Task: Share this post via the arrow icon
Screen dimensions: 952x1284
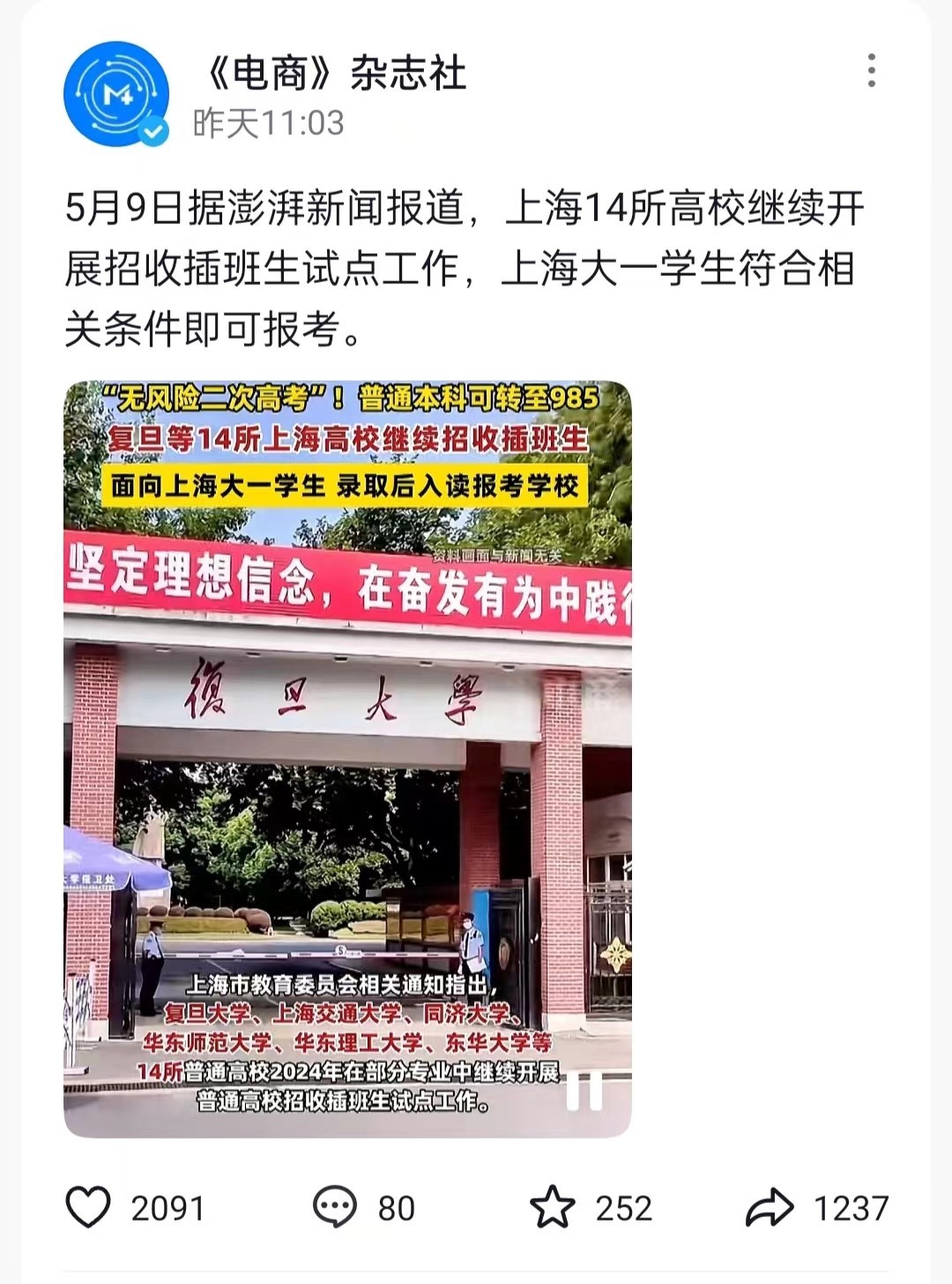Action: [770, 1207]
